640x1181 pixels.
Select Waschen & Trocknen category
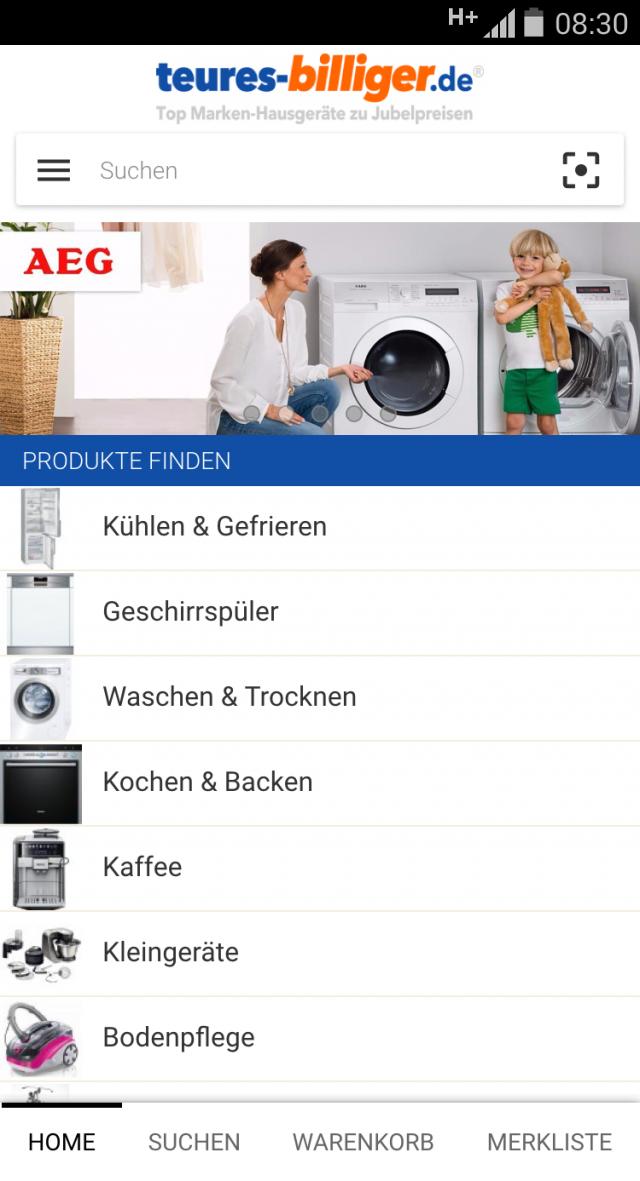pyautogui.click(x=320, y=697)
